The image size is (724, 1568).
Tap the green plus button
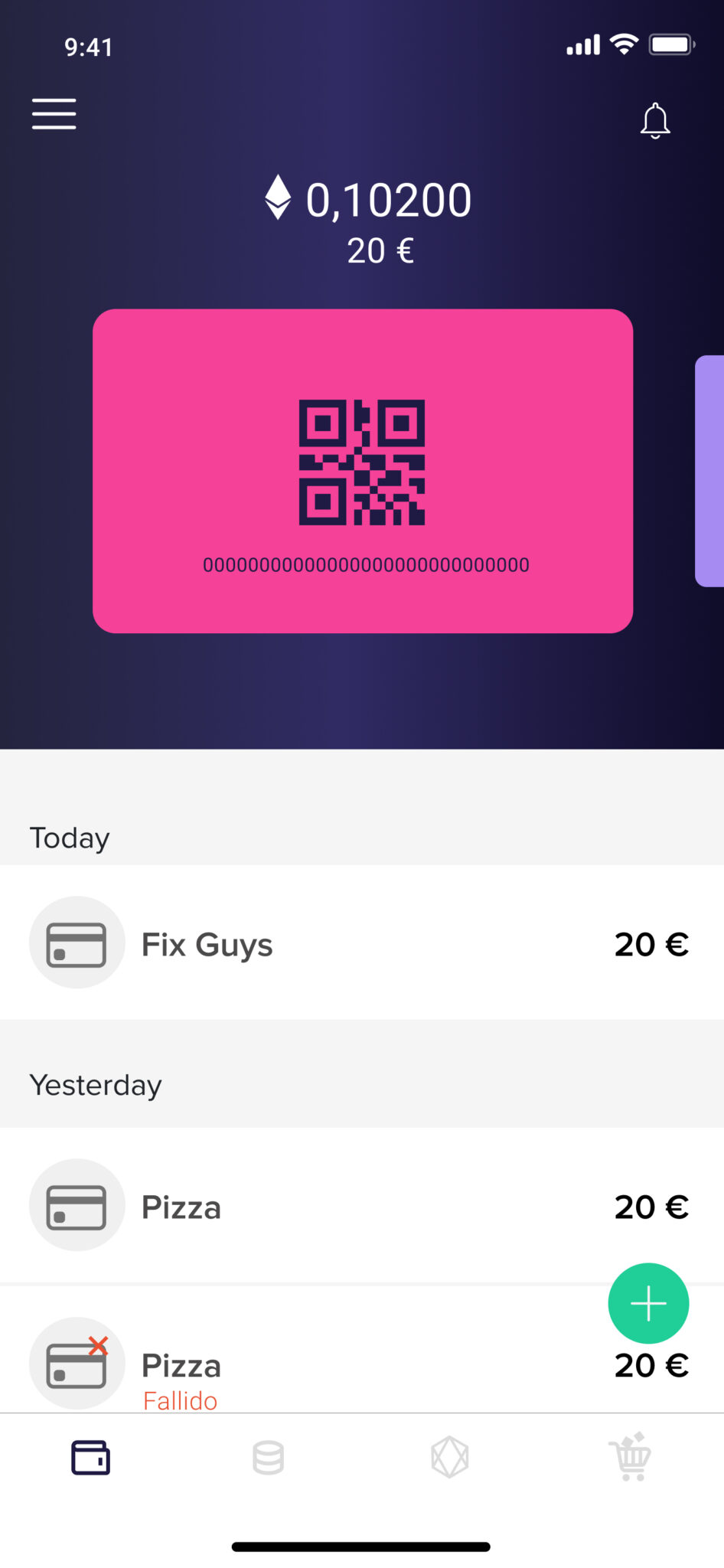tap(648, 1303)
